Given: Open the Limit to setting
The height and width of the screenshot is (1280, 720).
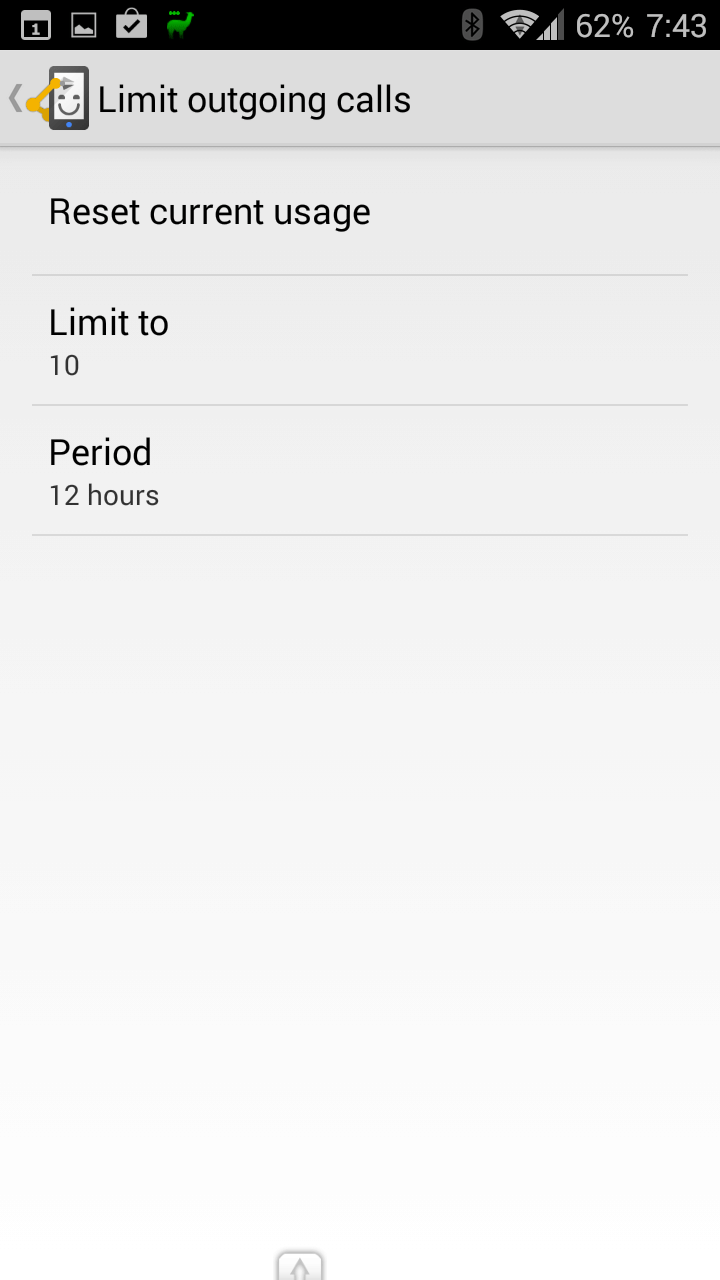Looking at the screenshot, I should click(360, 340).
